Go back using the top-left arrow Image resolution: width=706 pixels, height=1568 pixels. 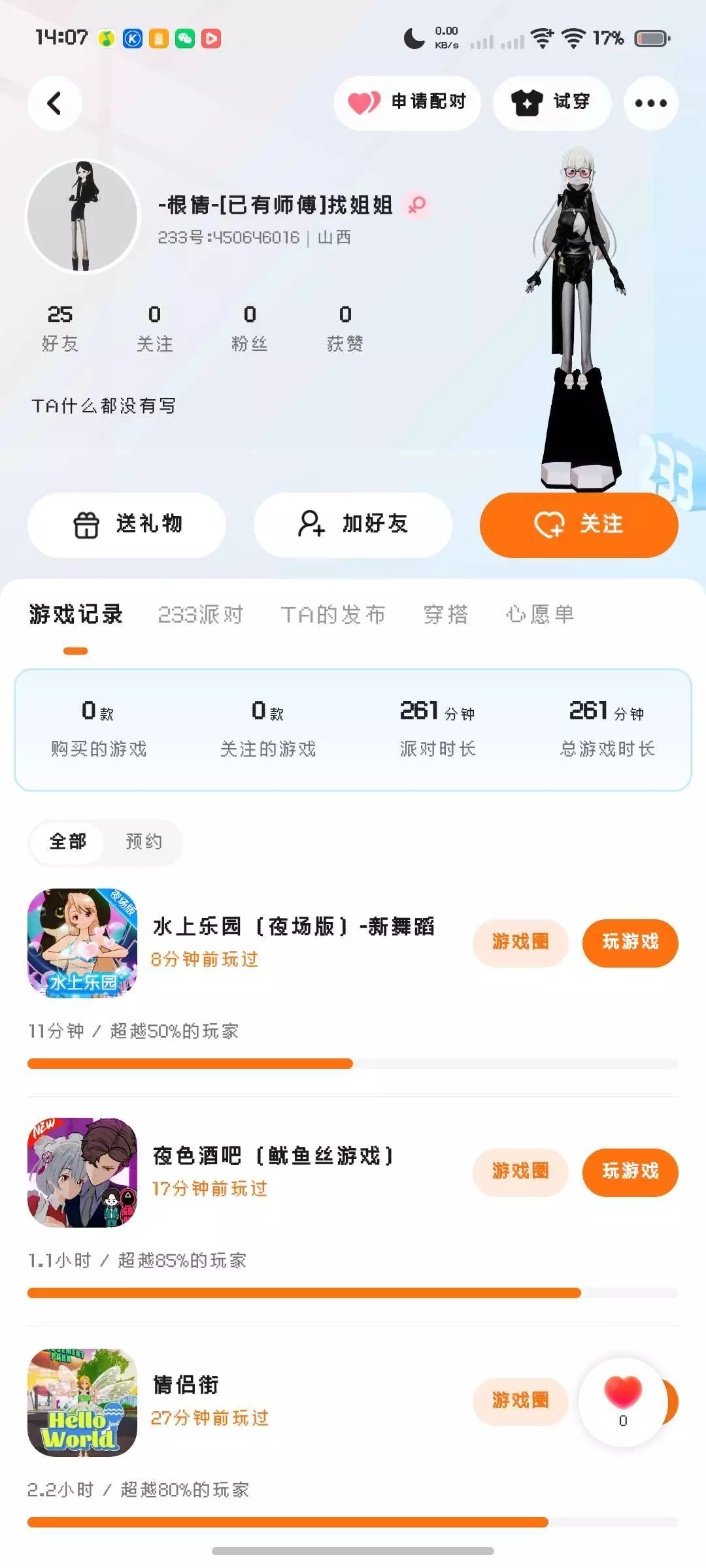pyautogui.click(x=55, y=103)
